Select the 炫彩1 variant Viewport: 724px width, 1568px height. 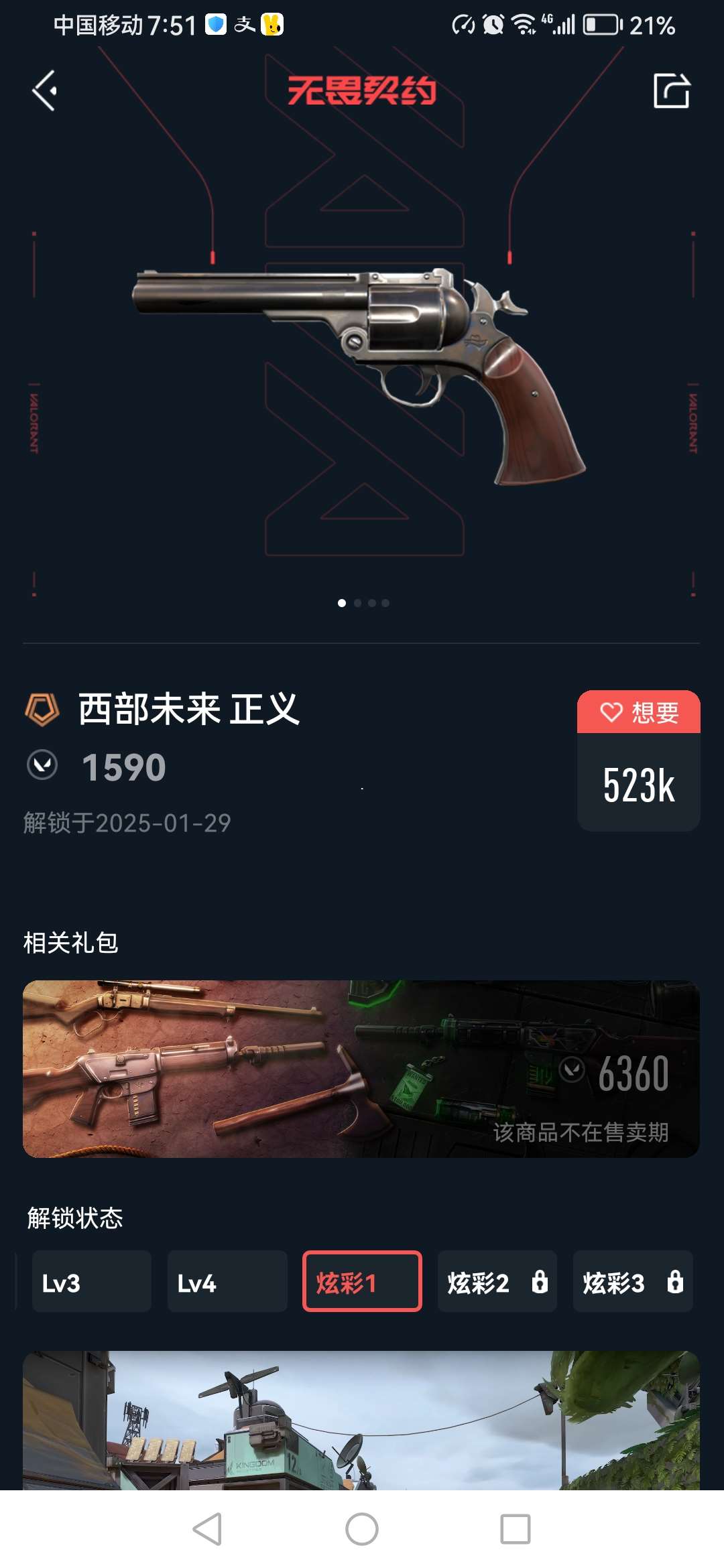362,1281
